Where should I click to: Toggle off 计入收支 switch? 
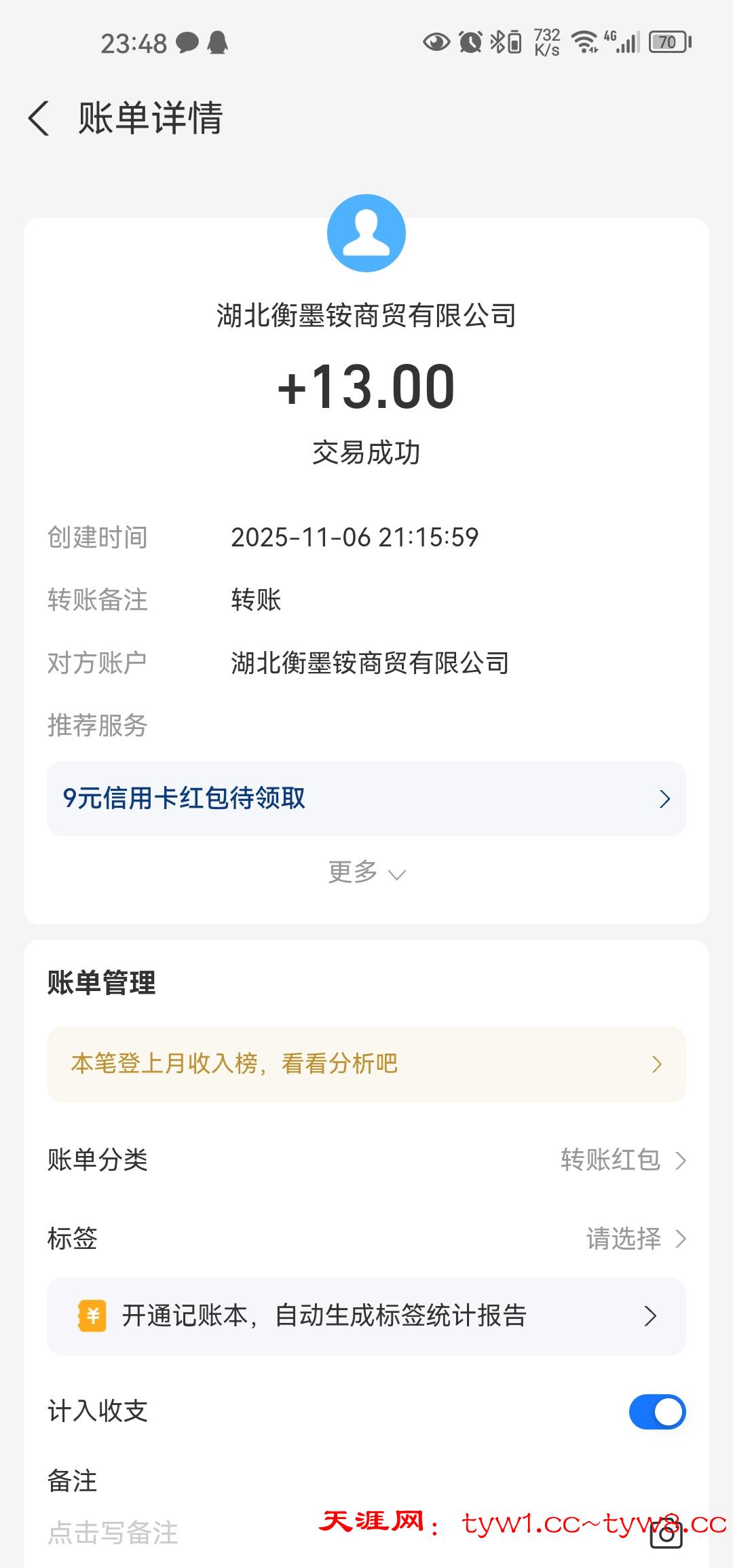657,1412
